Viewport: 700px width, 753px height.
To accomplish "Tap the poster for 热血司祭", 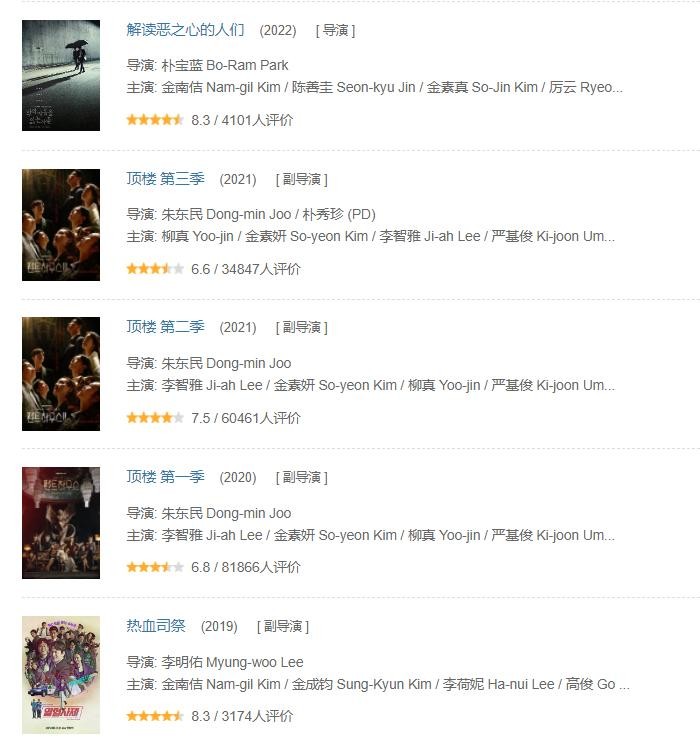I will pyautogui.click(x=61, y=675).
